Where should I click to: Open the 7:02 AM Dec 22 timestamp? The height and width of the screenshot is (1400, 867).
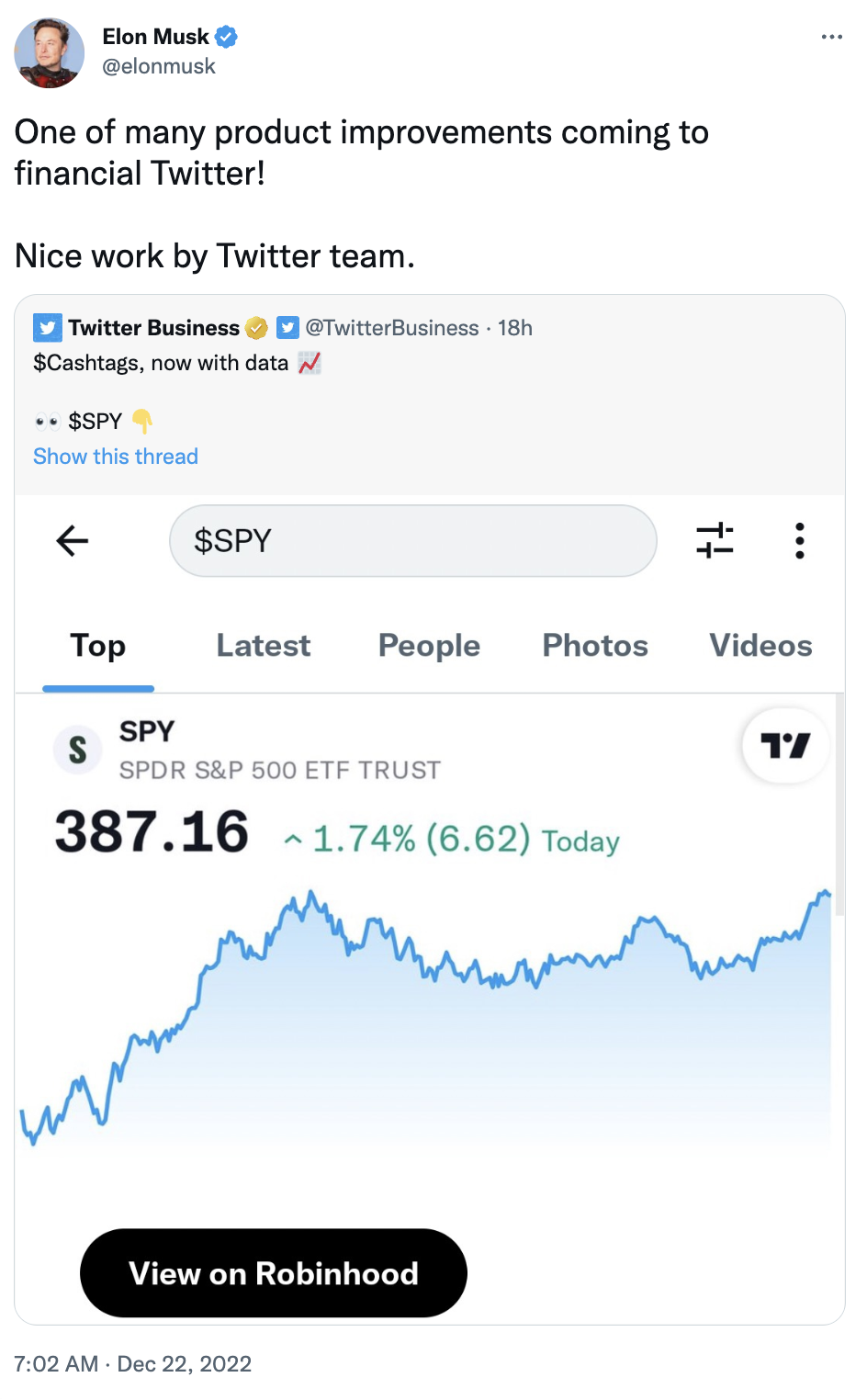click(x=132, y=1363)
